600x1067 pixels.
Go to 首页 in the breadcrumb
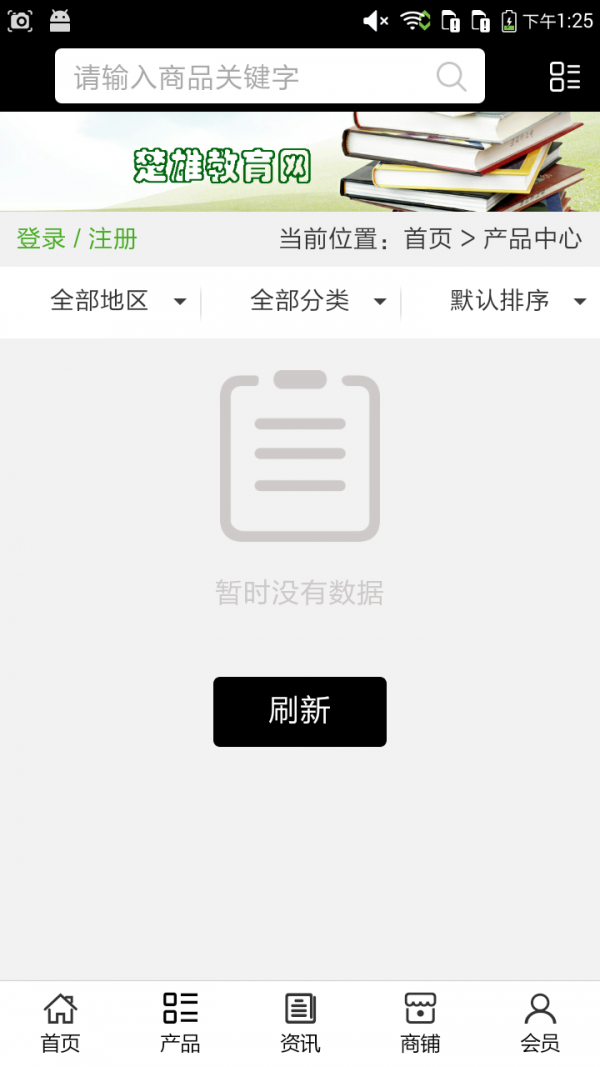point(427,239)
